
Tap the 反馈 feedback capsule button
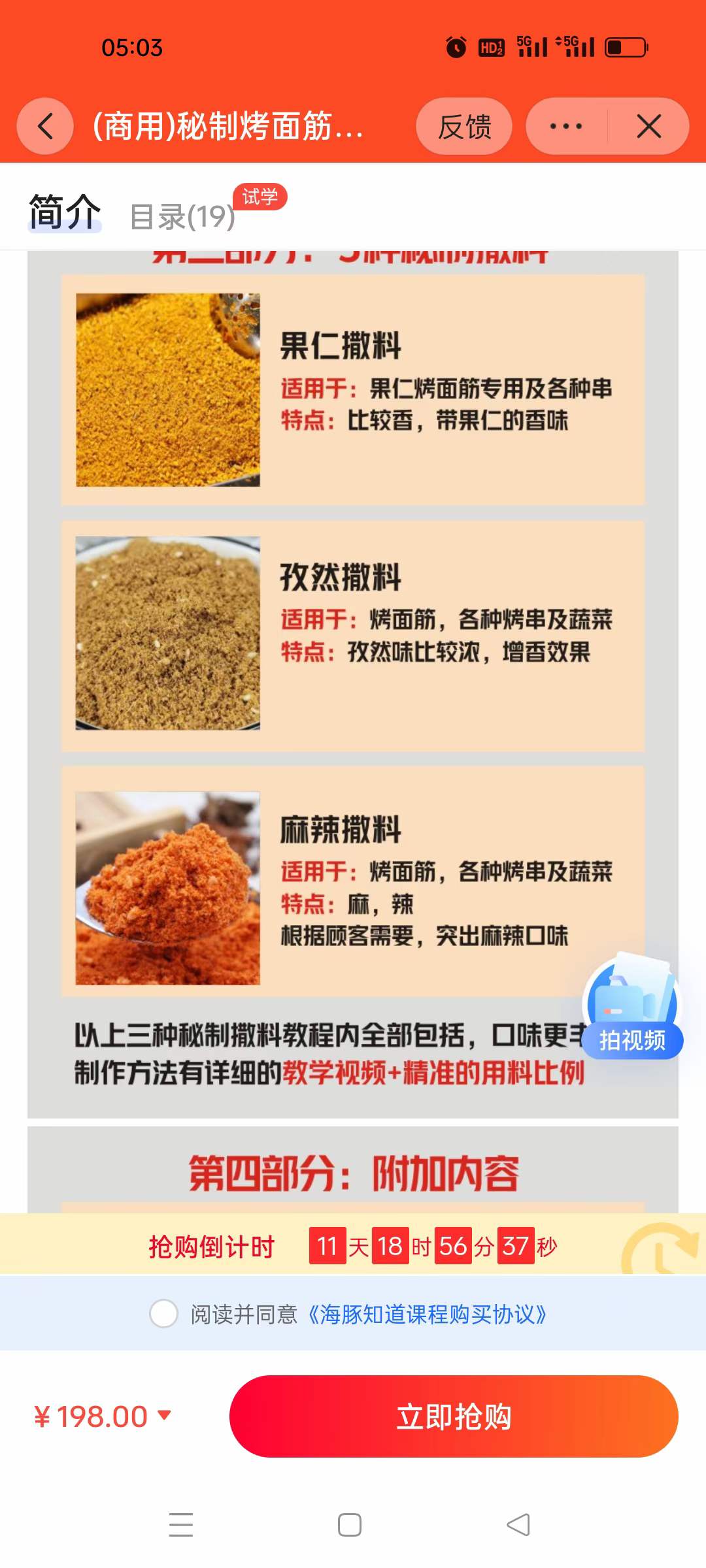465,127
